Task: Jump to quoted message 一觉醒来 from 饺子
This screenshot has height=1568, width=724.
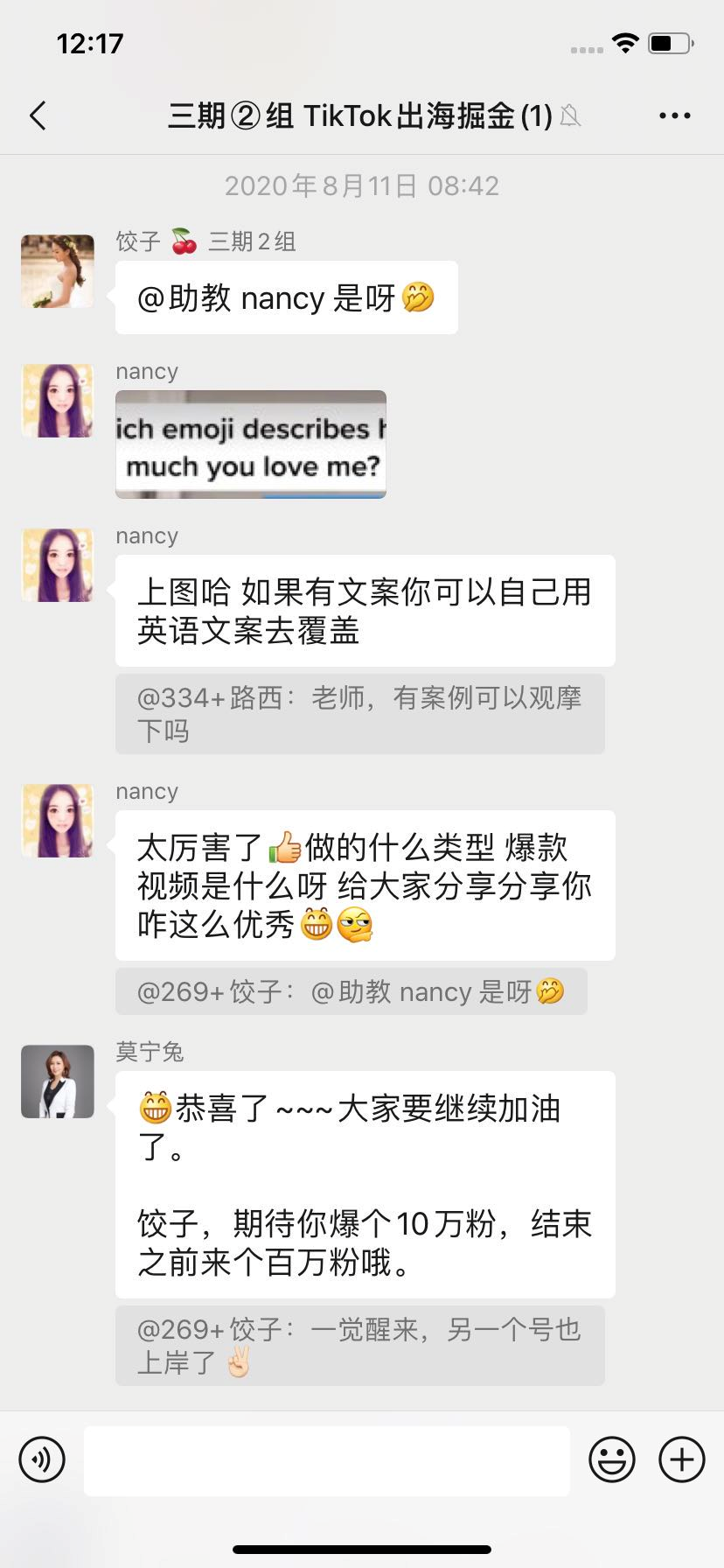Action: pyautogui.click(x=360, y=1346)
